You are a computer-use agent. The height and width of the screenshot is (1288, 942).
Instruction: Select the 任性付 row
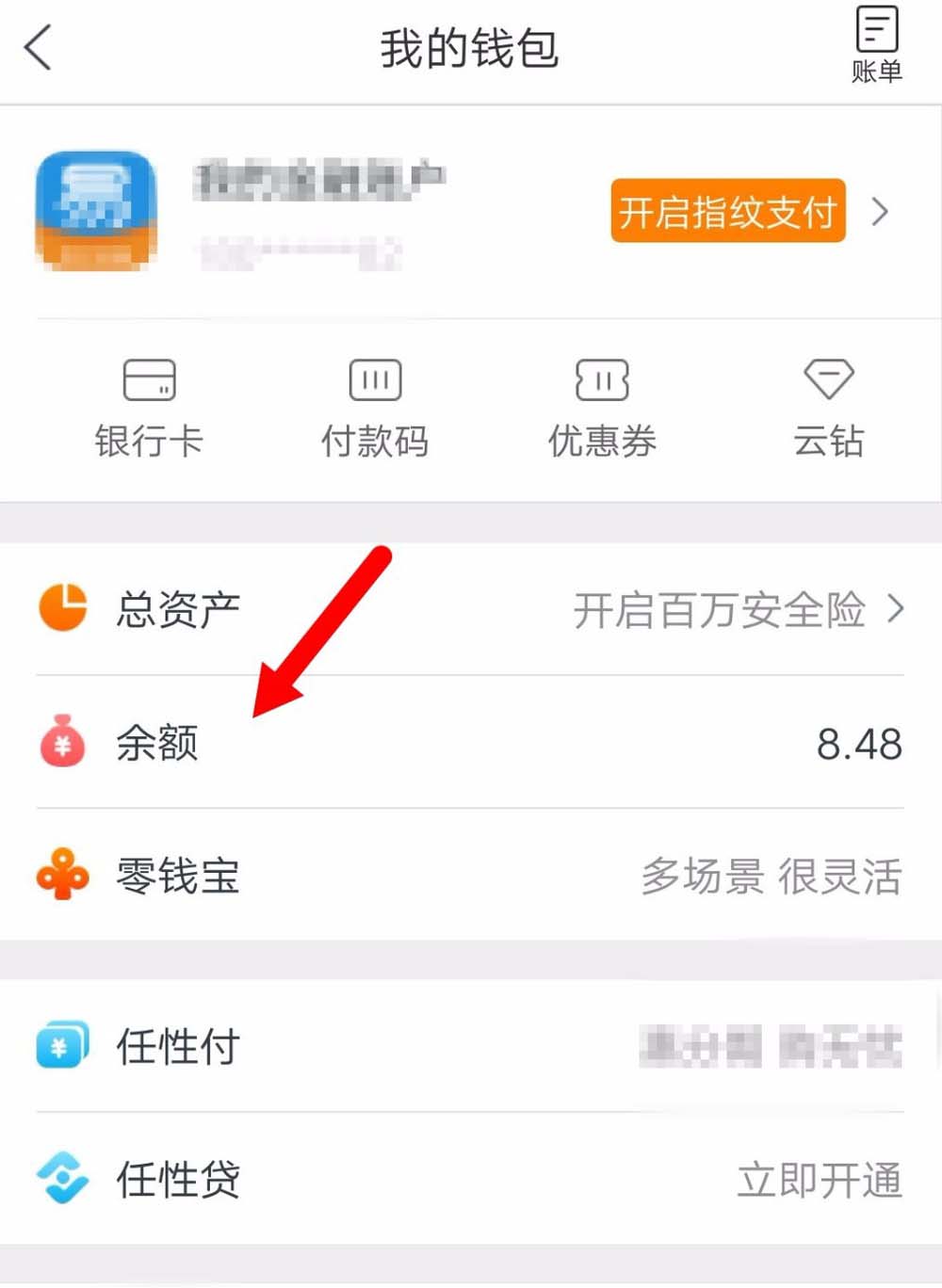[469, 1046]
